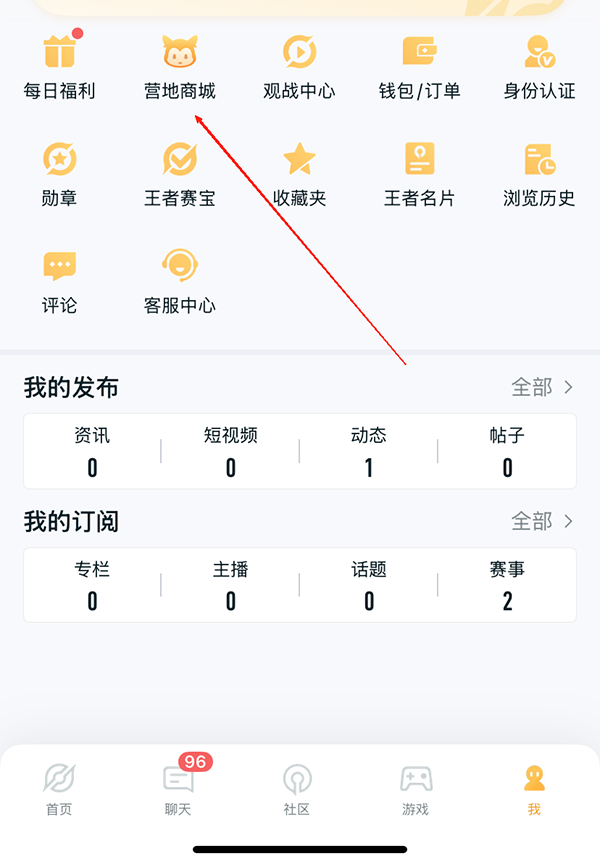Open subscribed 赛事
This screenshot has height=864, width=600.
(x=507, y=586)
